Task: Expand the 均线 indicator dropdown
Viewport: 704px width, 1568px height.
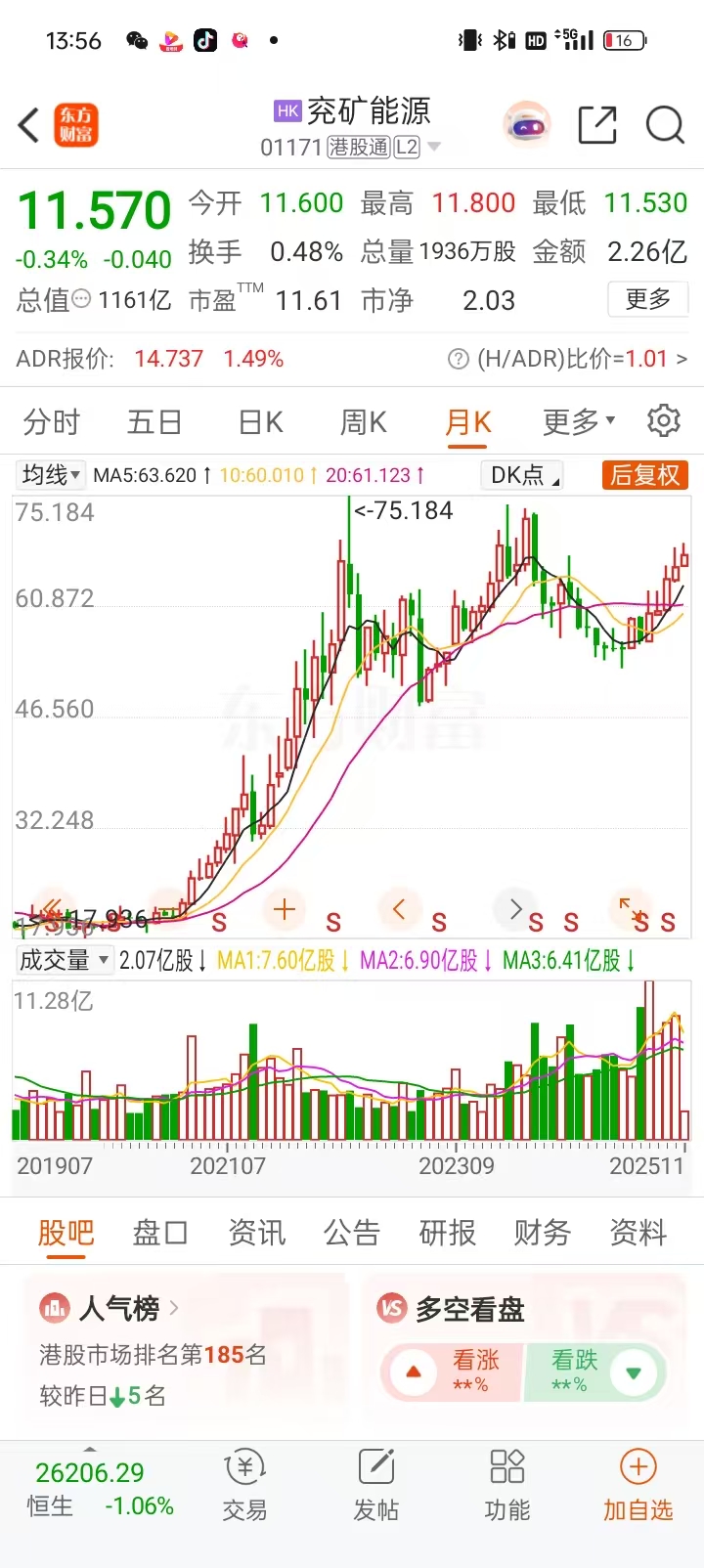Action: 51,475
